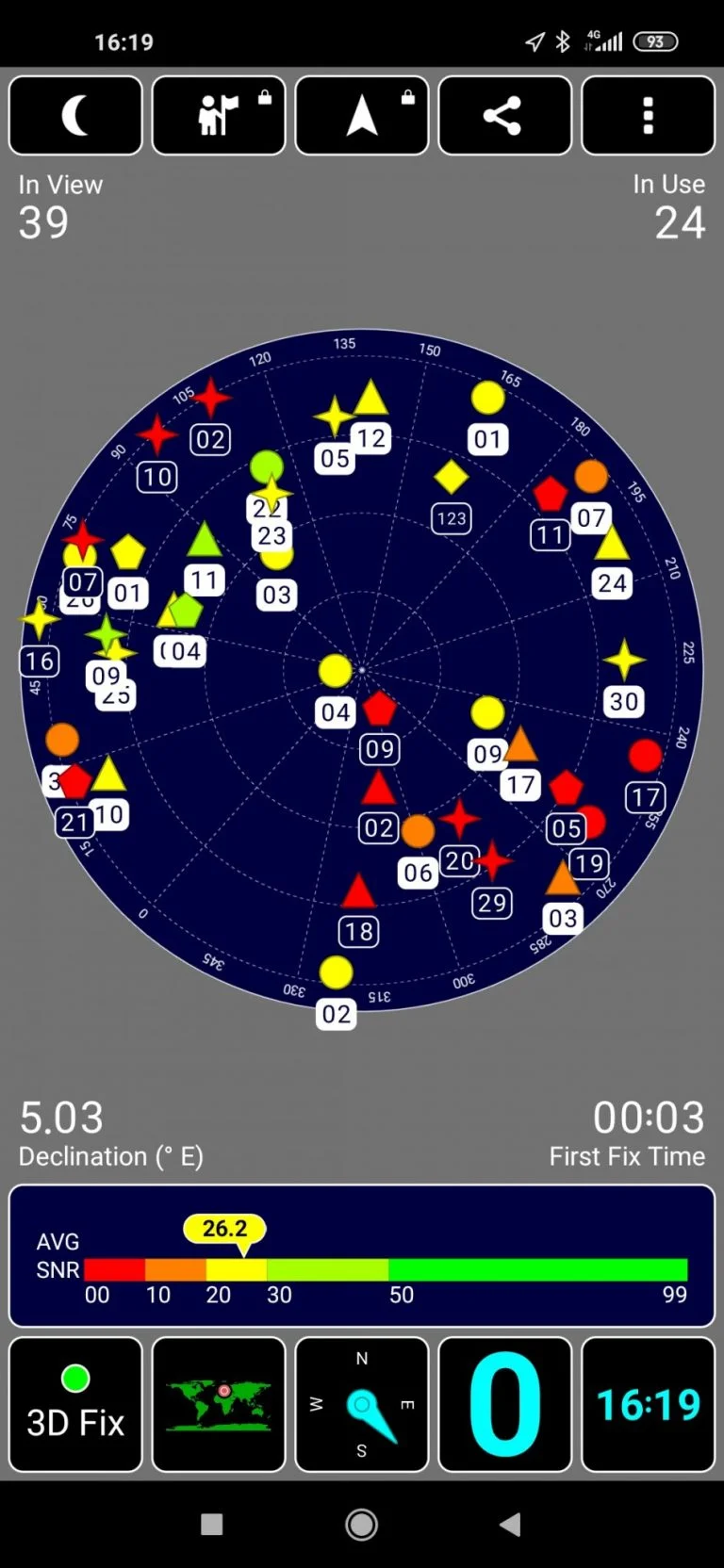Toggle night mode with the moon icon
The image size is (724, 1568).
[x=75, y=116]
